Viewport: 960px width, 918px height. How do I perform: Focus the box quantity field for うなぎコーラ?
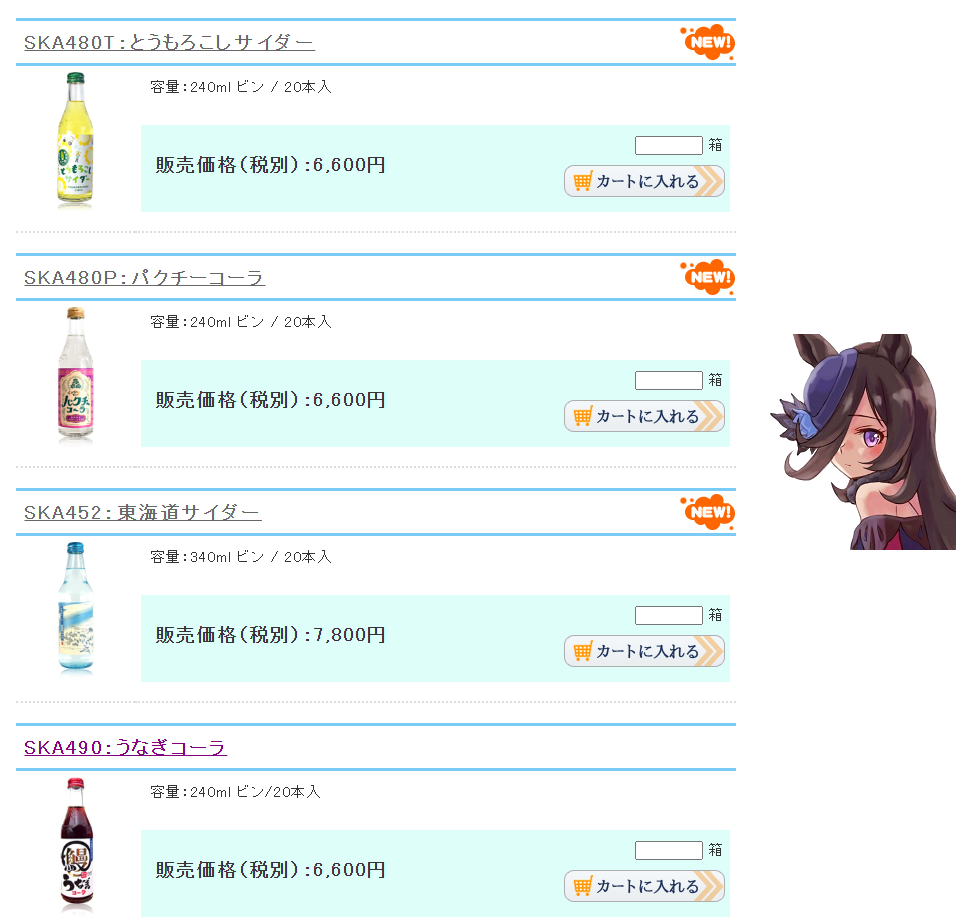click(668, 851)
